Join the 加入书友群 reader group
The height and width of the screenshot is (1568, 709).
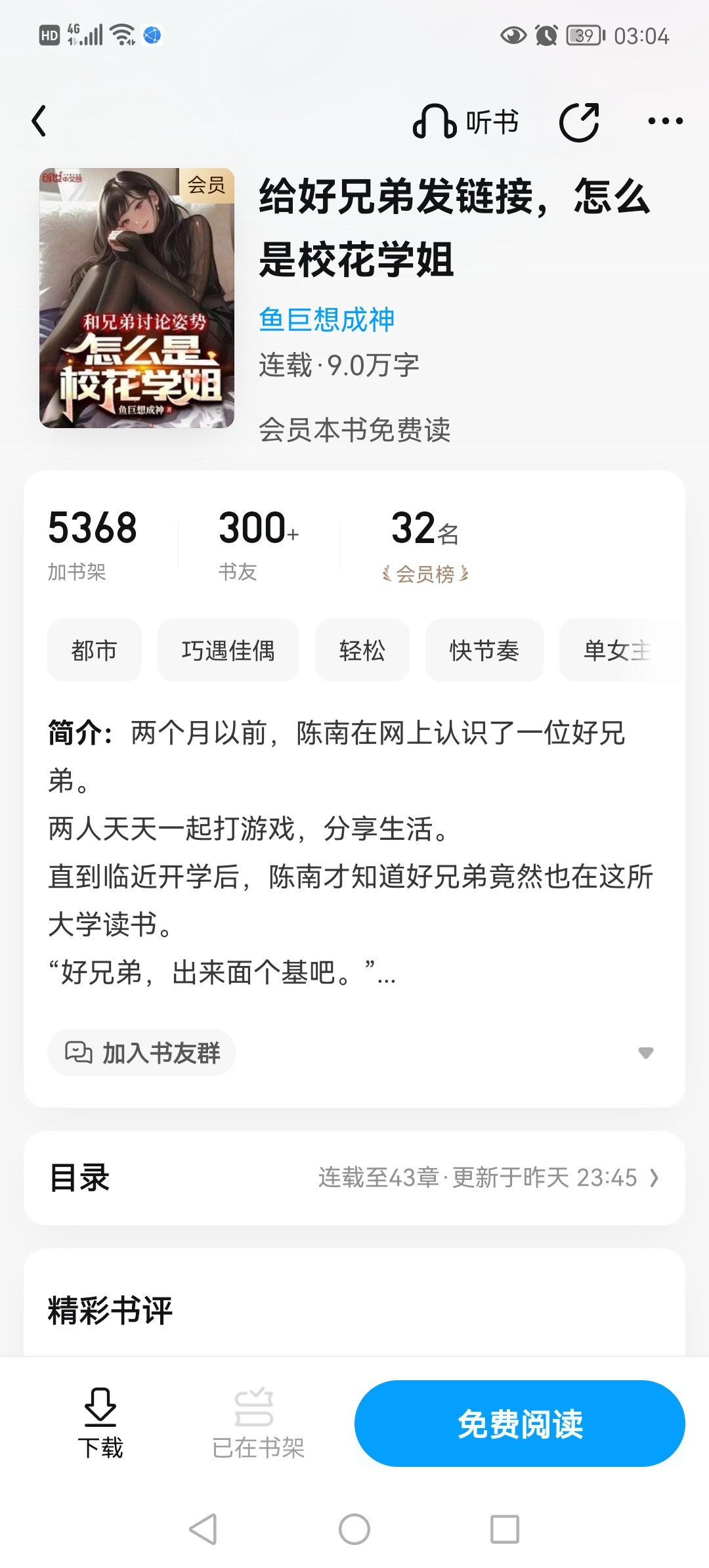click(142, 1053)
